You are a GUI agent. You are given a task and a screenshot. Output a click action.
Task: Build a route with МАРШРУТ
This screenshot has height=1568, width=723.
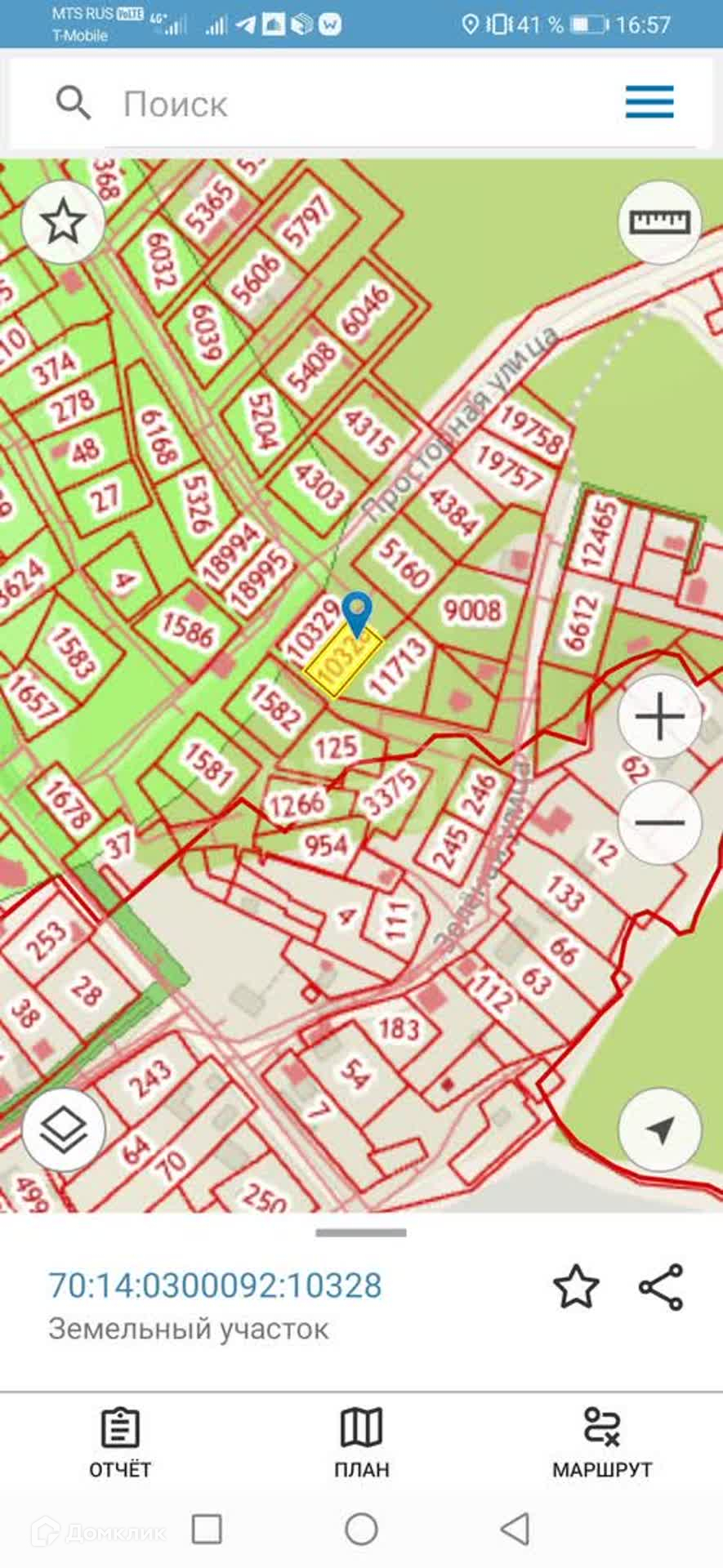click(602, 1444)
